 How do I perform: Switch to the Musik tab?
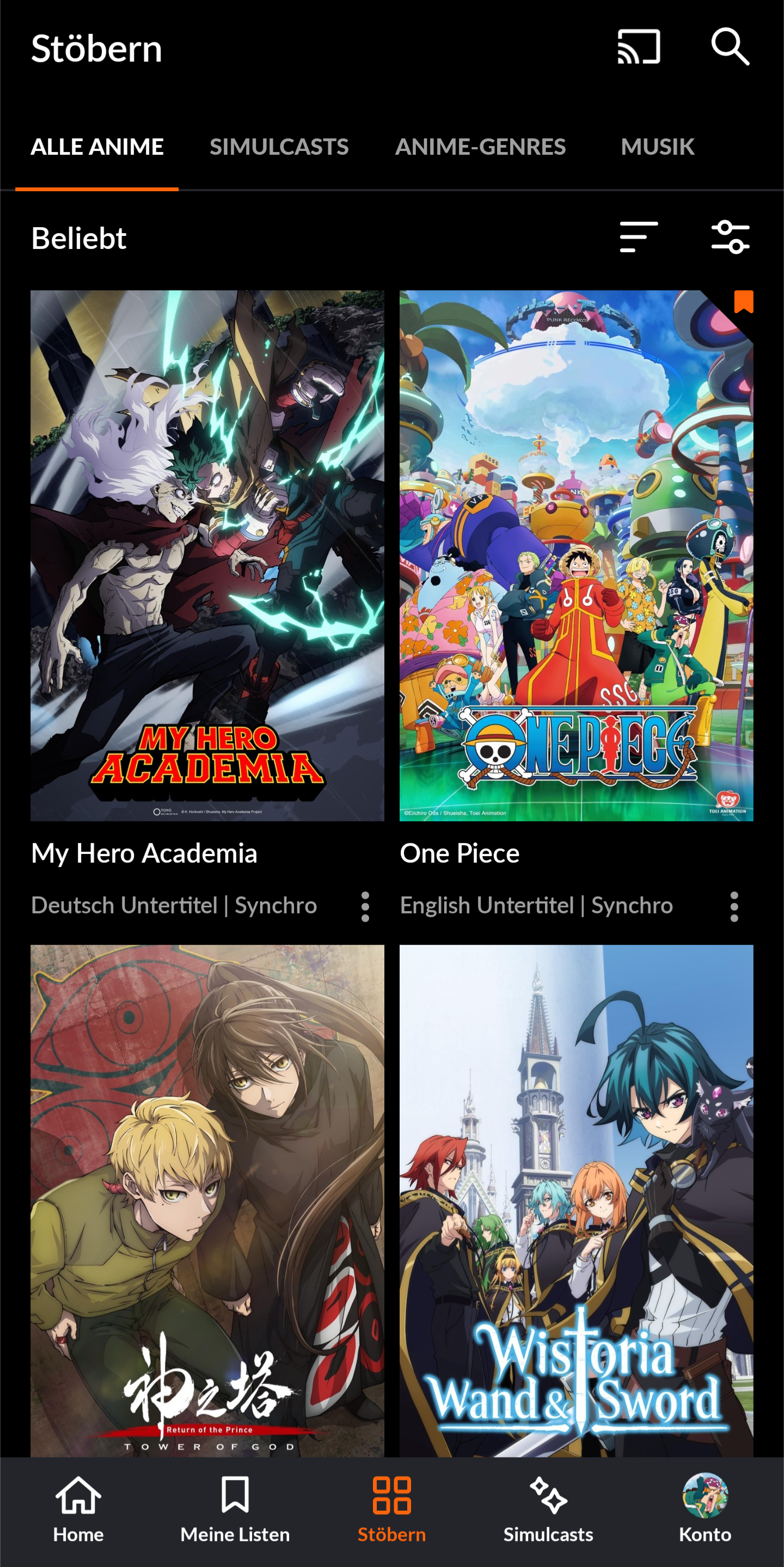pyautogui.click(x=658, y=147)
